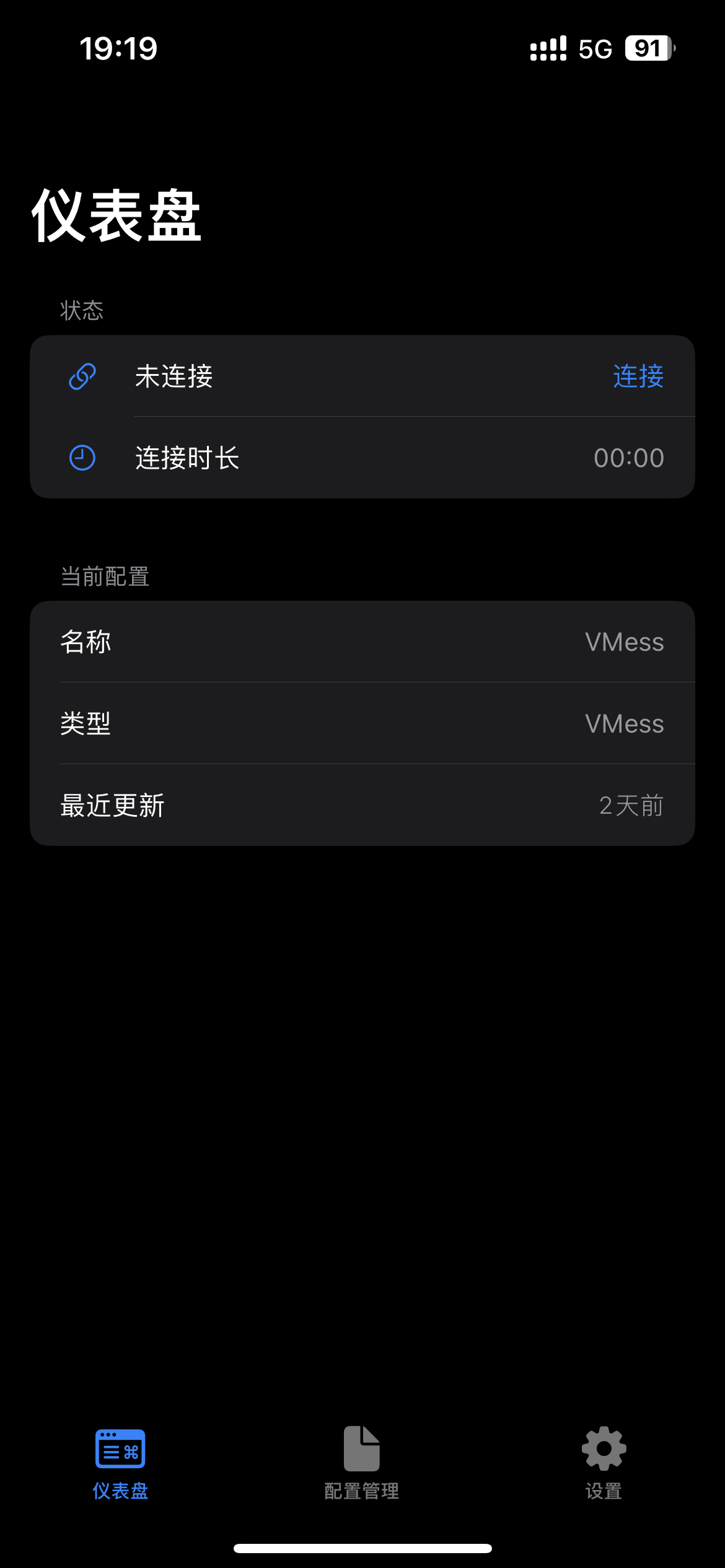Click the 连接时长 row showing 00:00
This screenshot has width=725, height=1568.
tap(362, 457)
